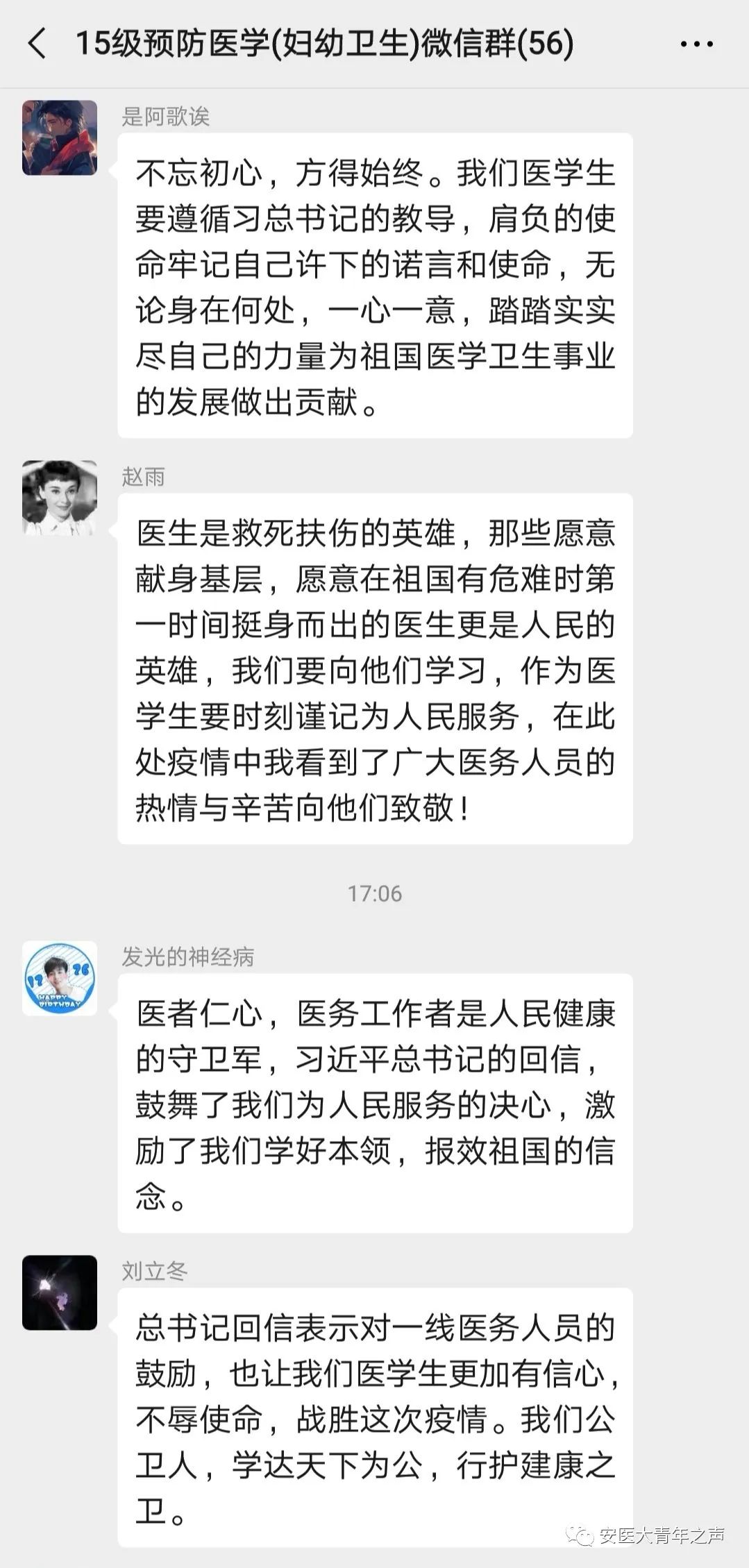Open 发光的神经病's avatar

60,978
